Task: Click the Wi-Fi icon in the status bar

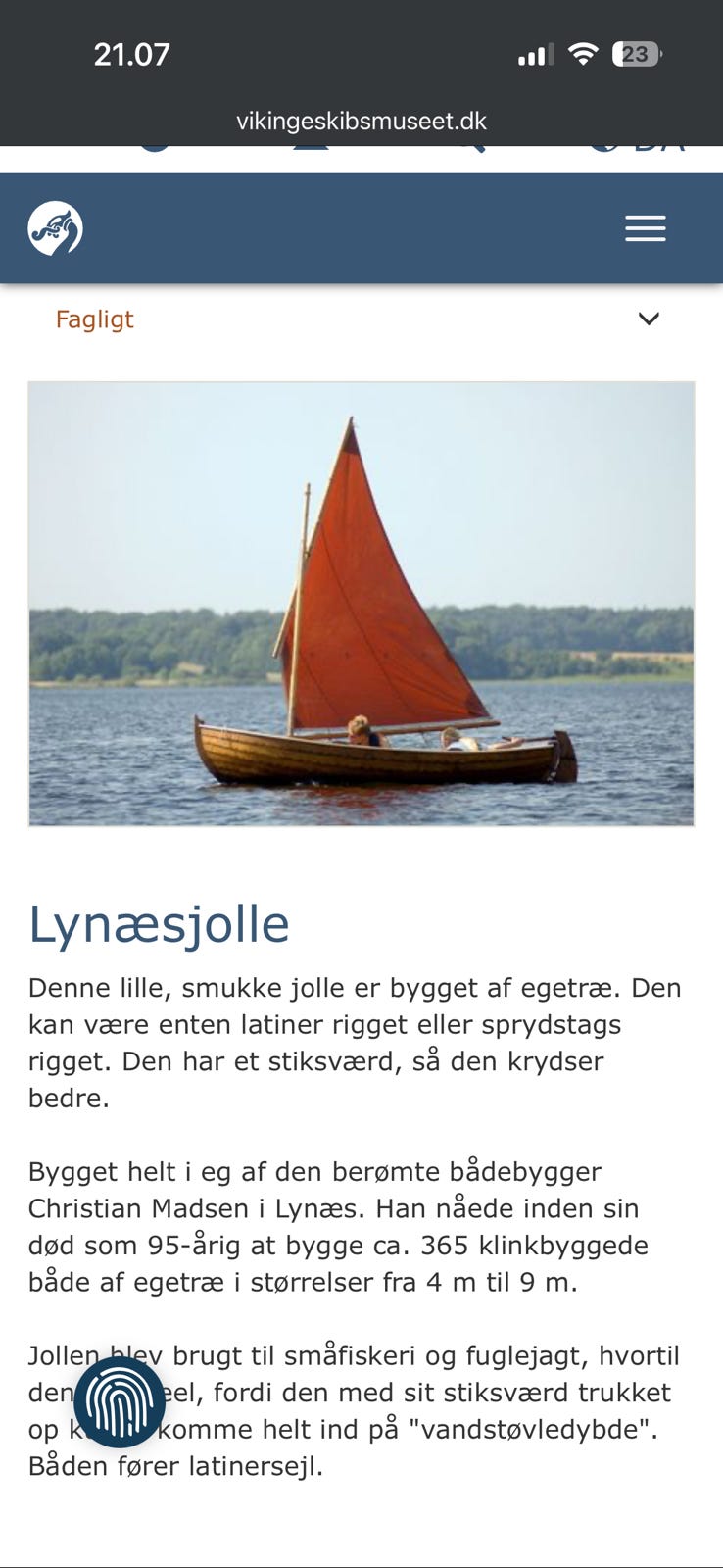Action: [x=585, y=54]
